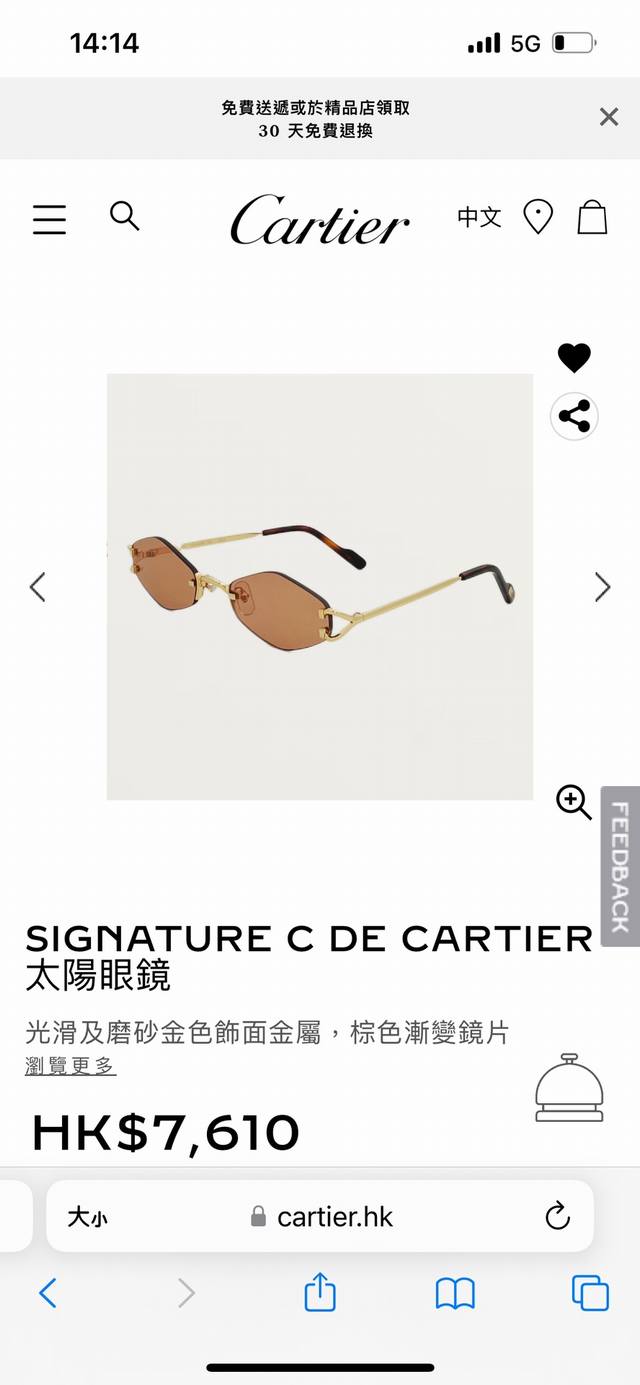The width and height of the screenshot is (640, 1385).
Task: Switch language via 中文
Action: pos(479,217)
